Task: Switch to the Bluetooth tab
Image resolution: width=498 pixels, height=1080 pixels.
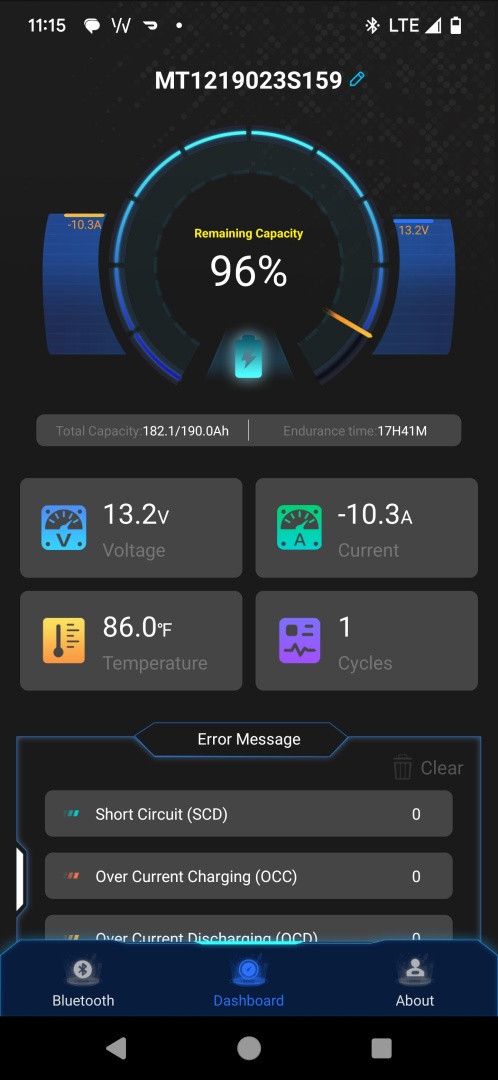Action: click(83, 983)
